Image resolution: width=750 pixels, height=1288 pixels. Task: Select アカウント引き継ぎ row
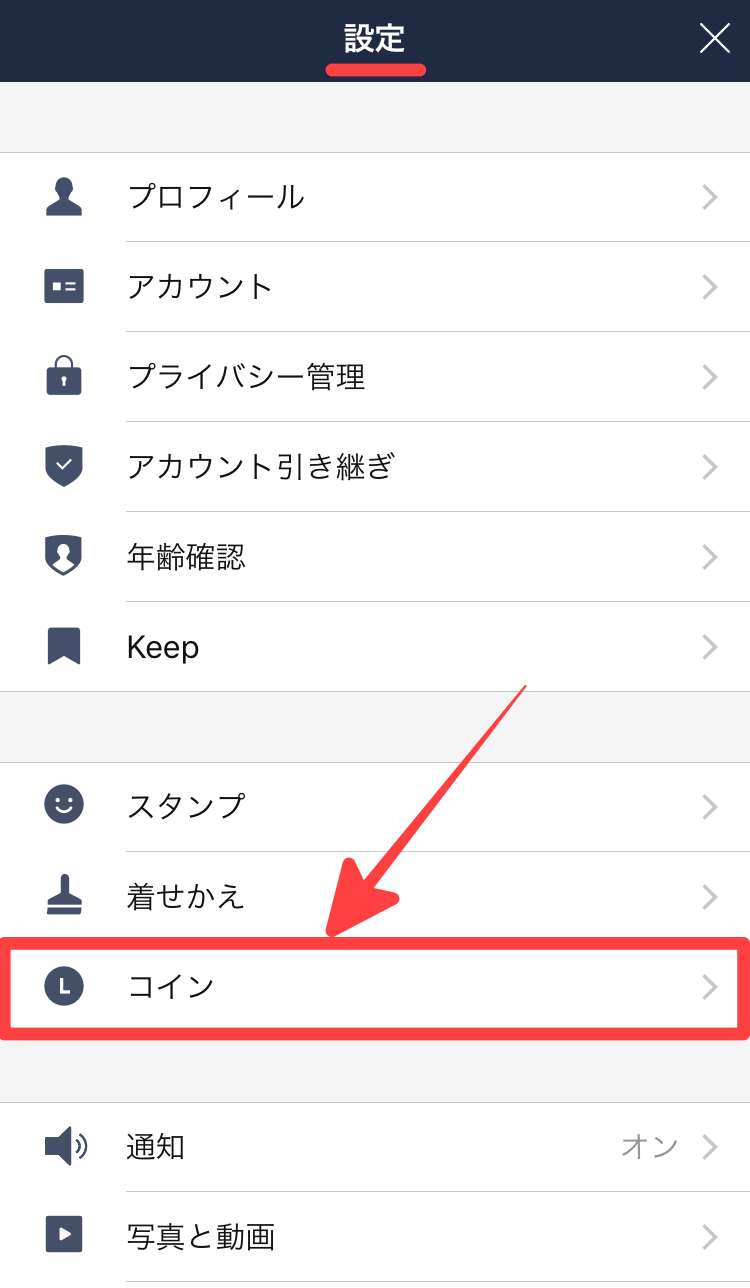click(x=375, y=467)
